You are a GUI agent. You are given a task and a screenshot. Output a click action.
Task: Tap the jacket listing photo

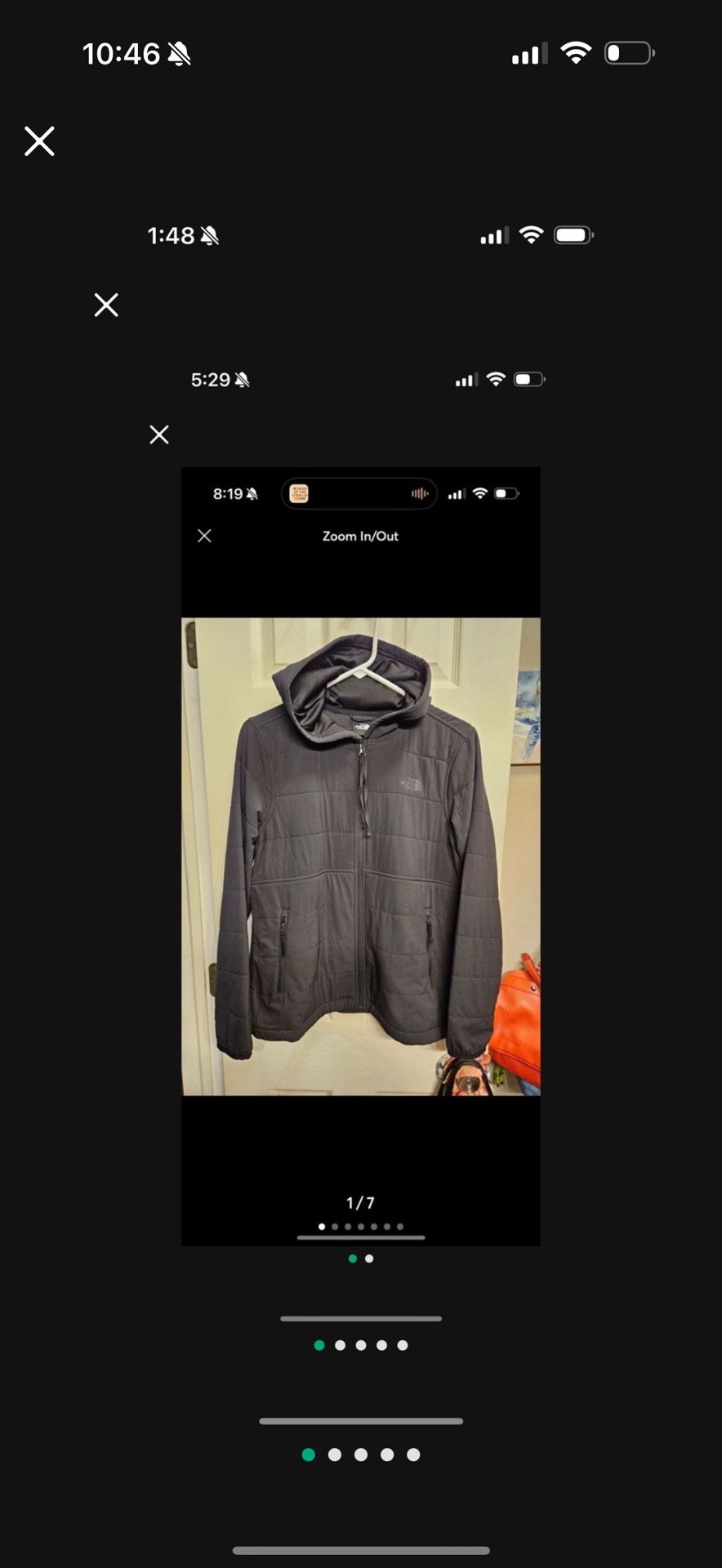[360, 855]
